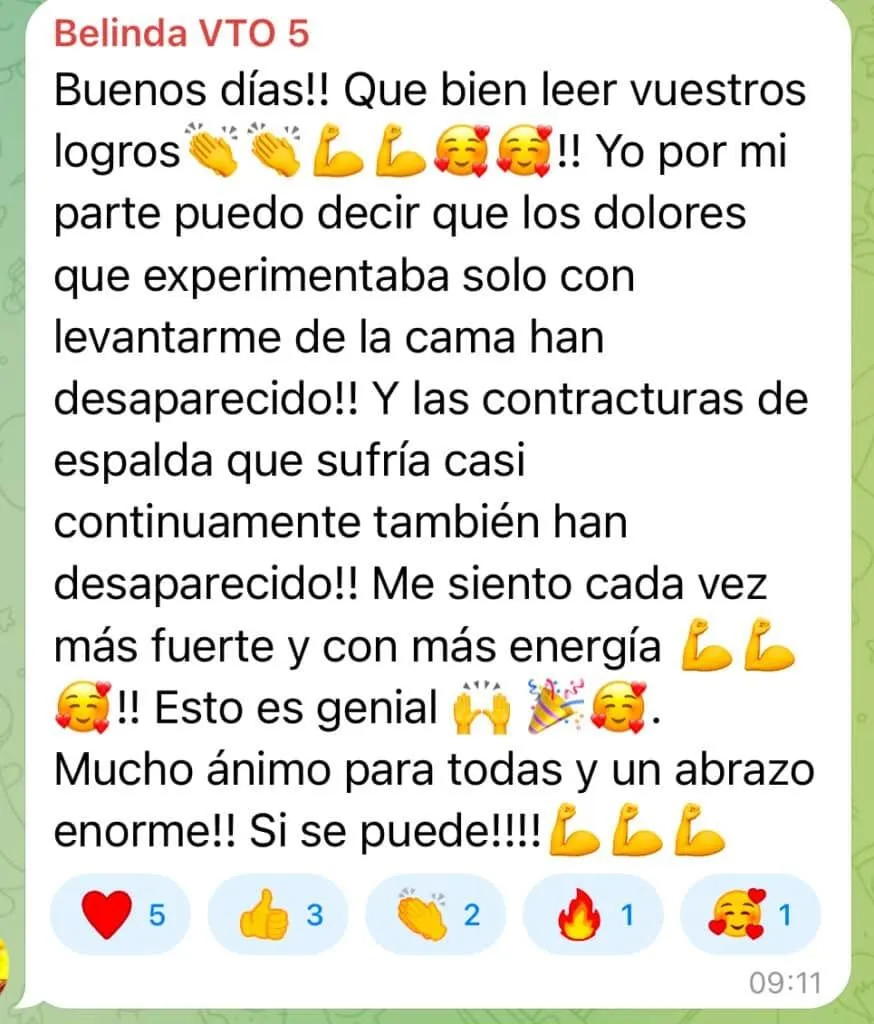The width and height of the screenshot is (874, 1024).
Task: Add a red heart reaction
Action: click(x=120, y=914)
